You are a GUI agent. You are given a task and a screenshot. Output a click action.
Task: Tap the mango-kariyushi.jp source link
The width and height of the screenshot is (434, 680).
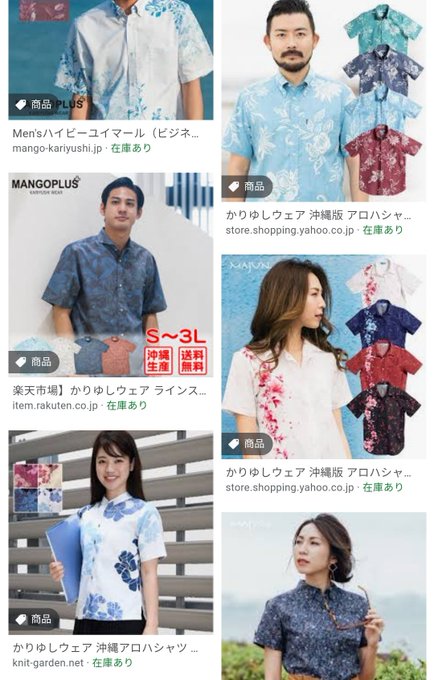click(57, 148)
